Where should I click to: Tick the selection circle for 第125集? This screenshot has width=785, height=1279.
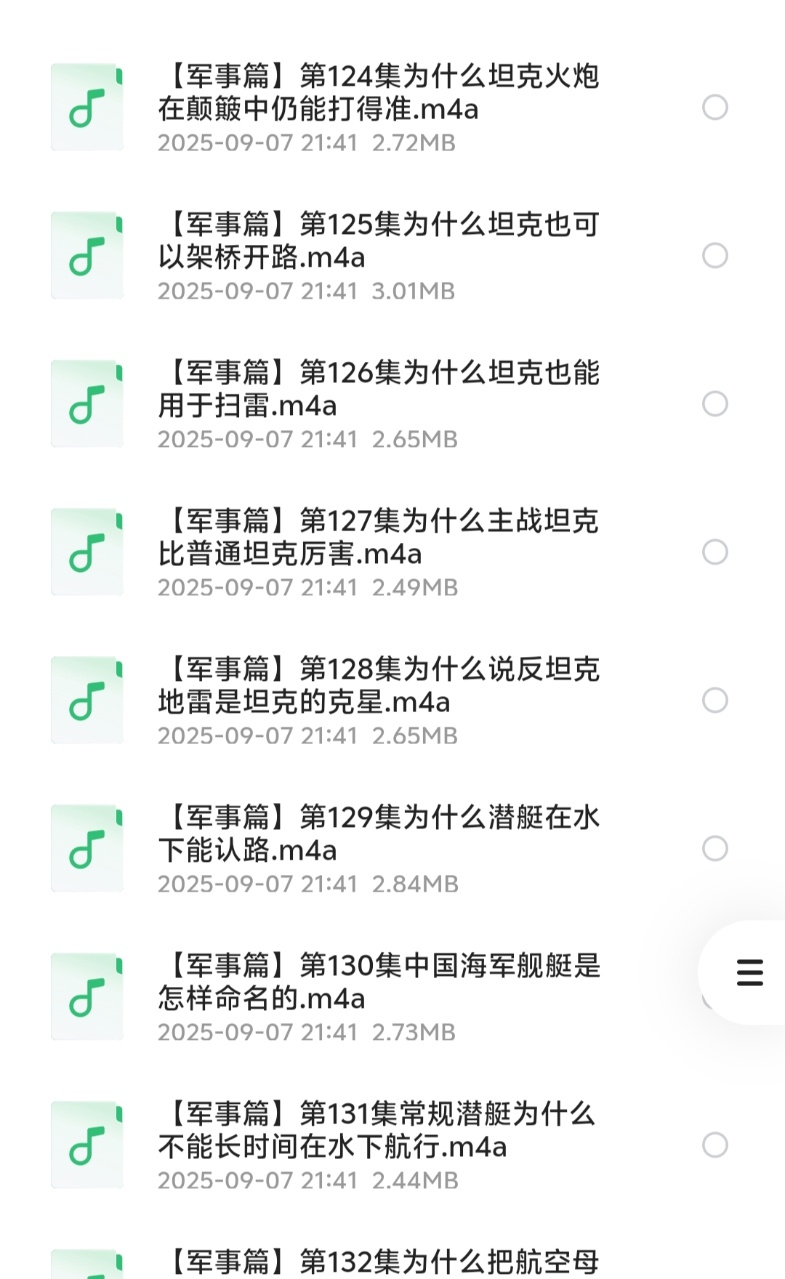(715, 255)
